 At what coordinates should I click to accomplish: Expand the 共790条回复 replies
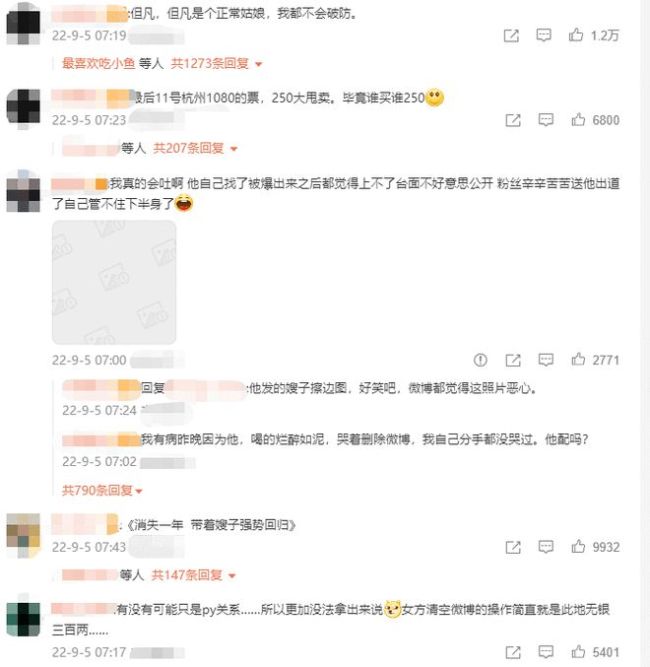coord(102,490)
